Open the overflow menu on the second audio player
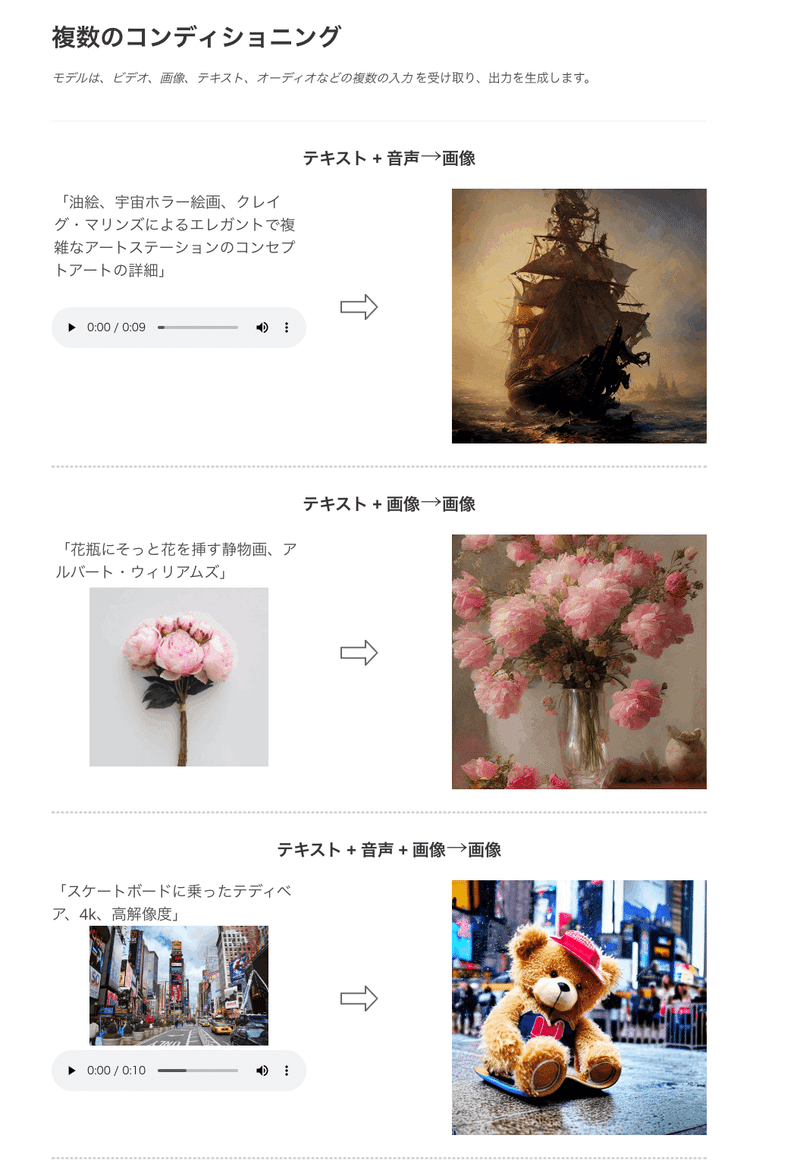The image size is (800, 1166). click(287, 1070)
